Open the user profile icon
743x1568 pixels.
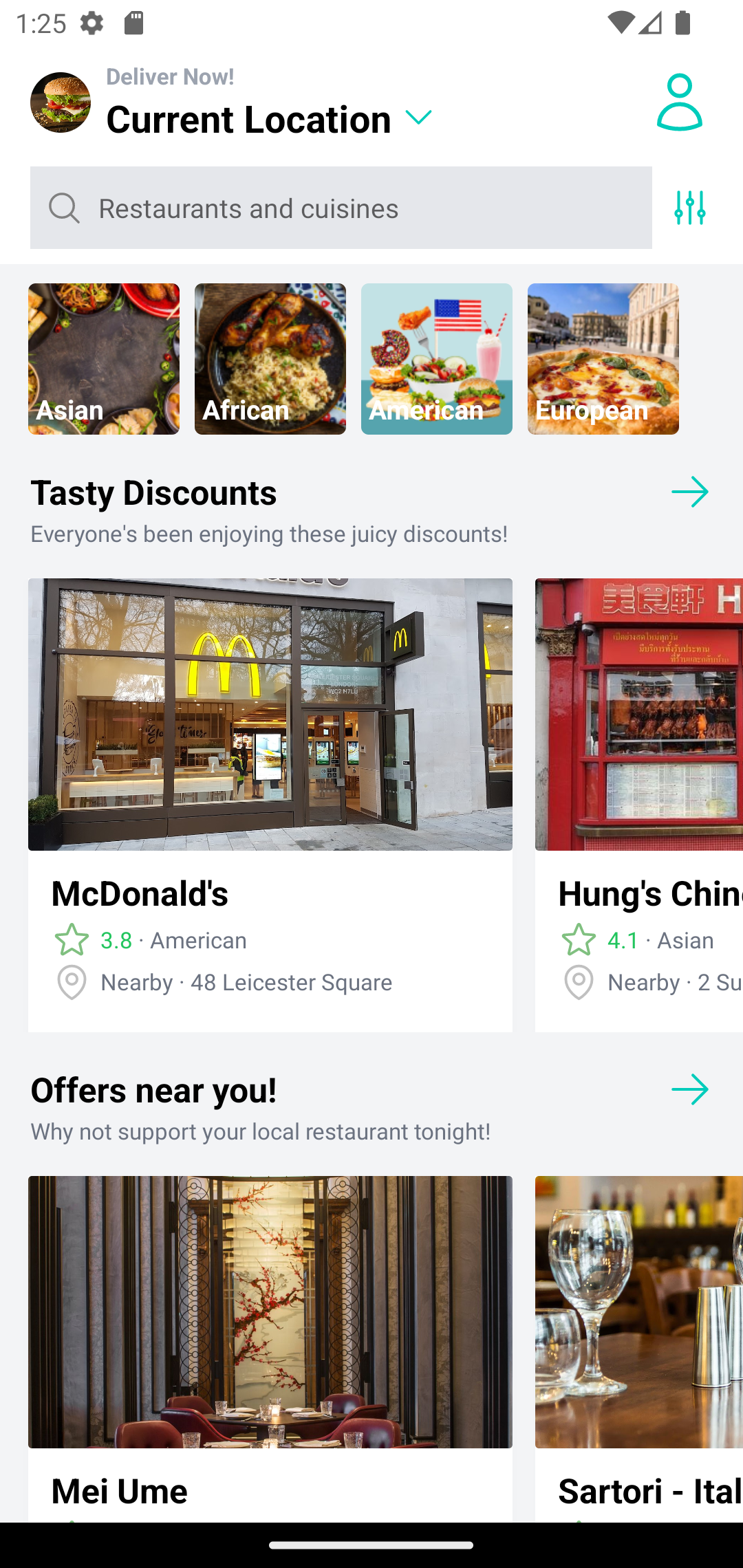680,103
